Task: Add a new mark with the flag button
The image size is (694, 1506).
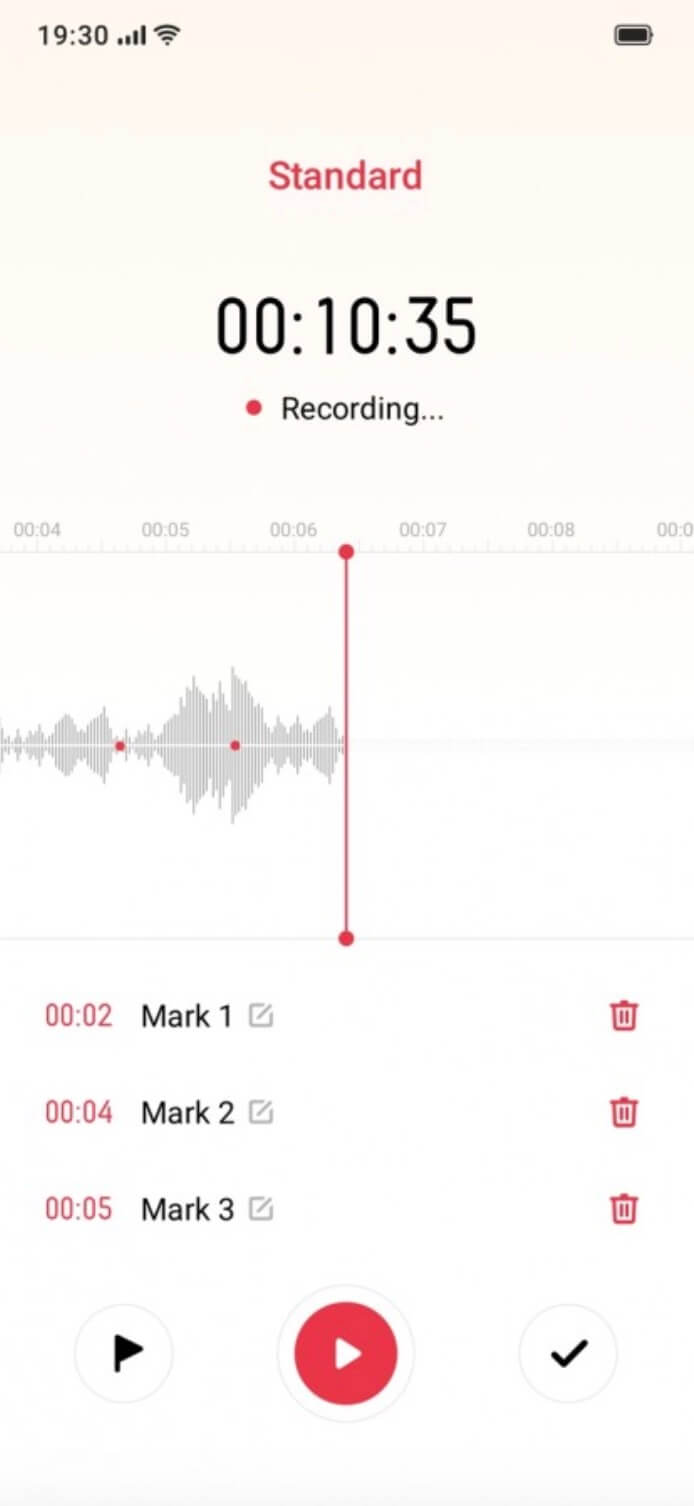Action: point(124,1354)
